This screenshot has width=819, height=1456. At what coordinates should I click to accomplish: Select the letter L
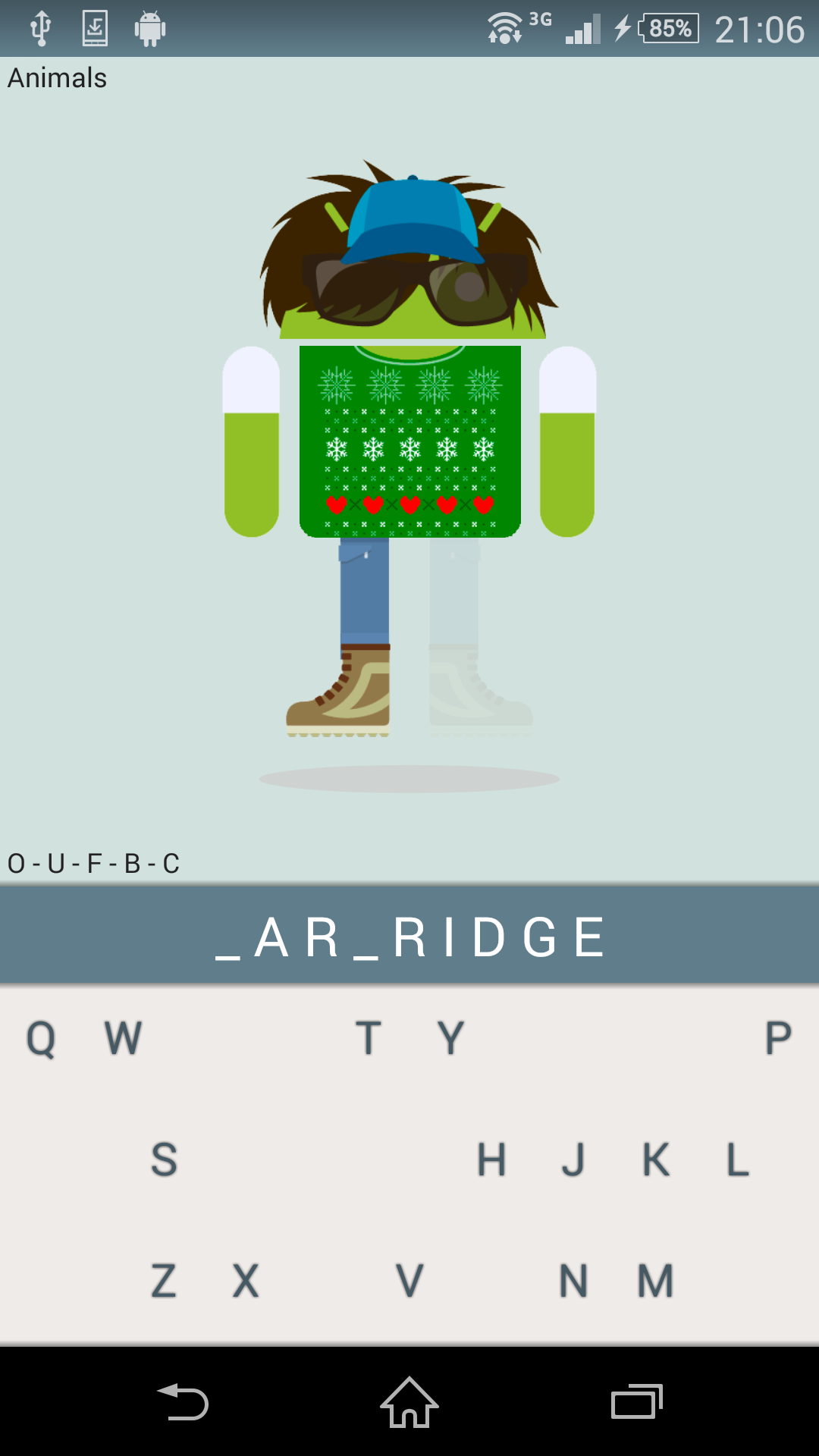point(737,1159)
